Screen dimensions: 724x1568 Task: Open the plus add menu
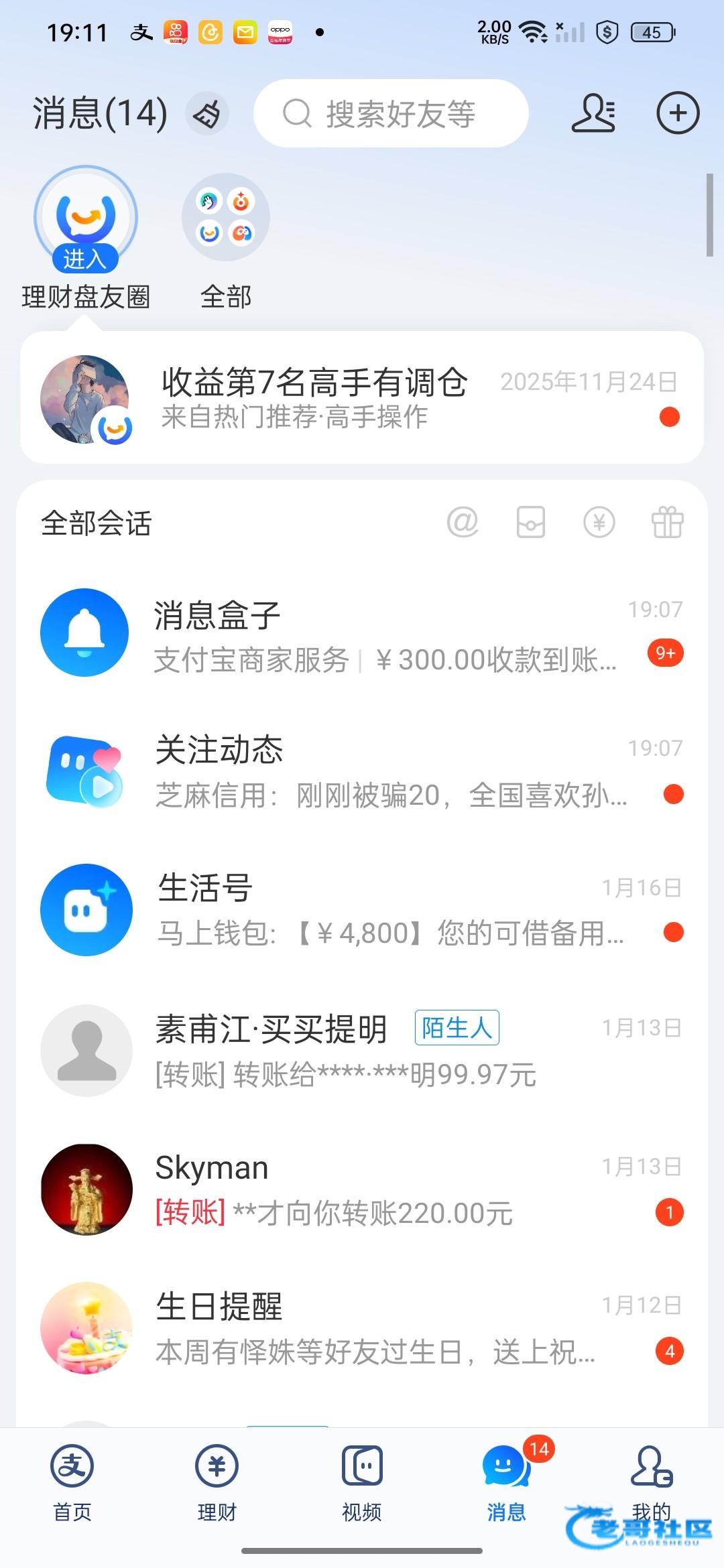click(x=677, y=113)
